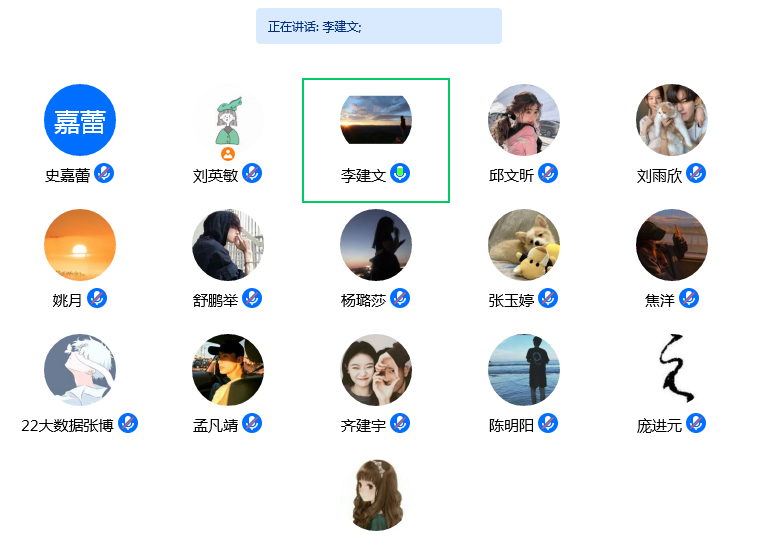Tap 焦洋's avatar tile
Screen dimensions: 767x552
(x=672, y=245)
